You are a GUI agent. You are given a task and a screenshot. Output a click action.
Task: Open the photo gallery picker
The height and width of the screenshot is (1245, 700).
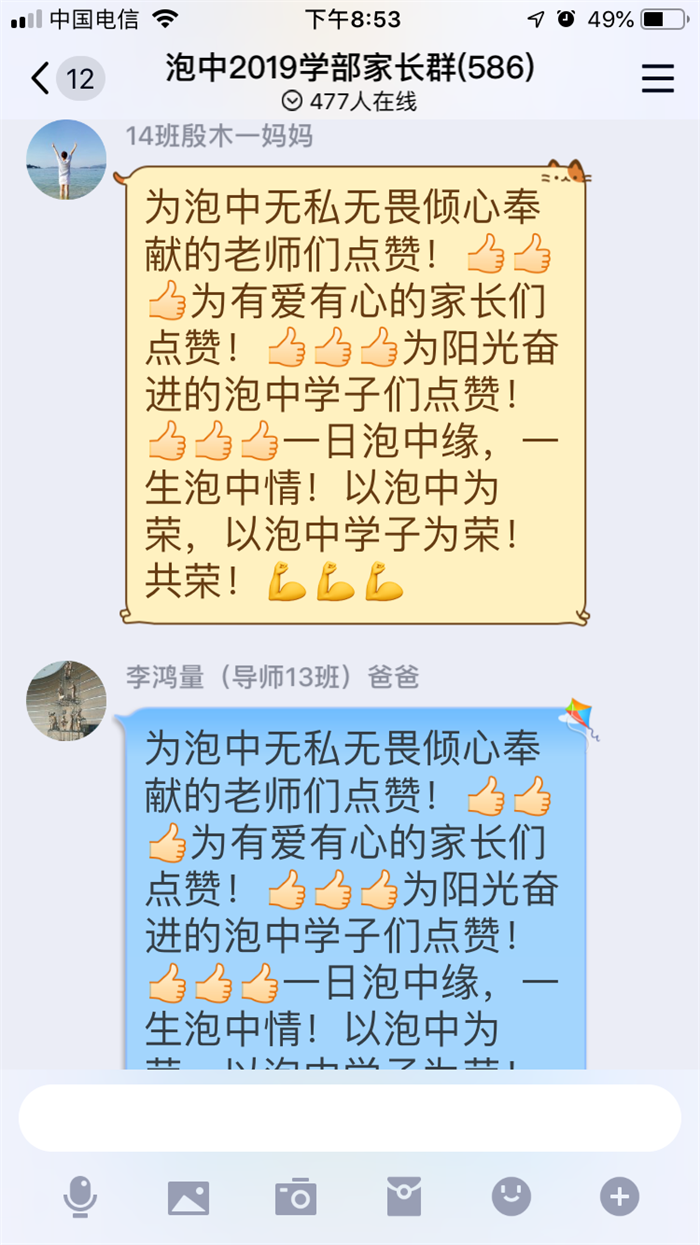[x=189, y=1196]
